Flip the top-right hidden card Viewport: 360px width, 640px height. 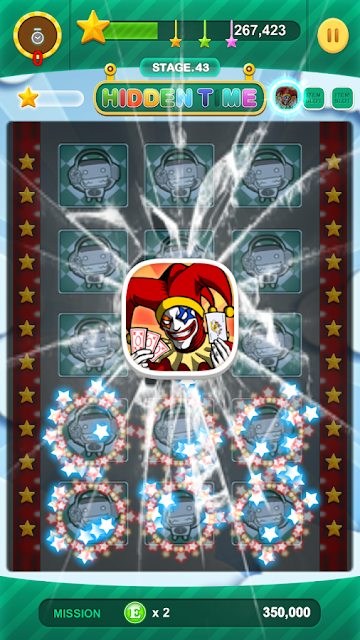[267, 175]
